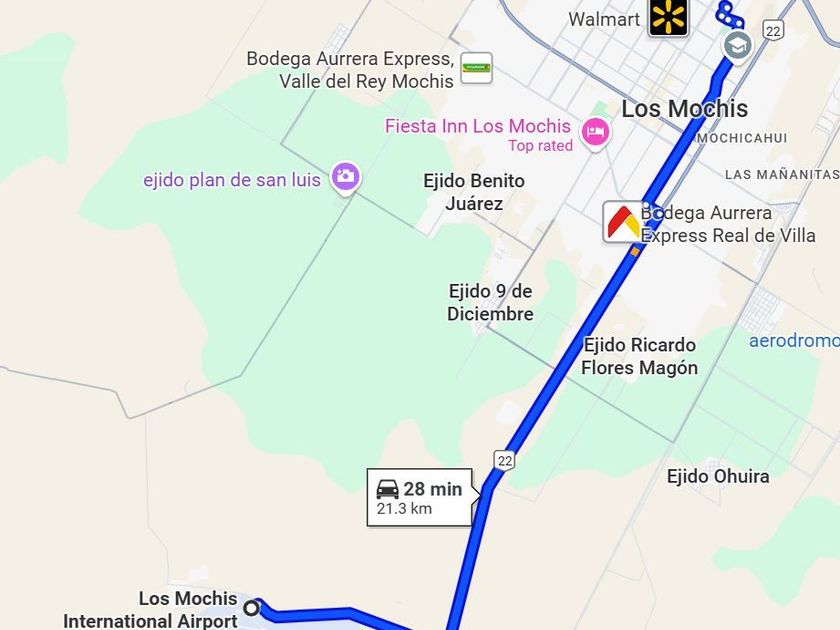The height and width of the screenshot is (630, 840).
Task: Select Bodega Aurrera Express Valle del Rey pin
Action: tap(476, 67)
